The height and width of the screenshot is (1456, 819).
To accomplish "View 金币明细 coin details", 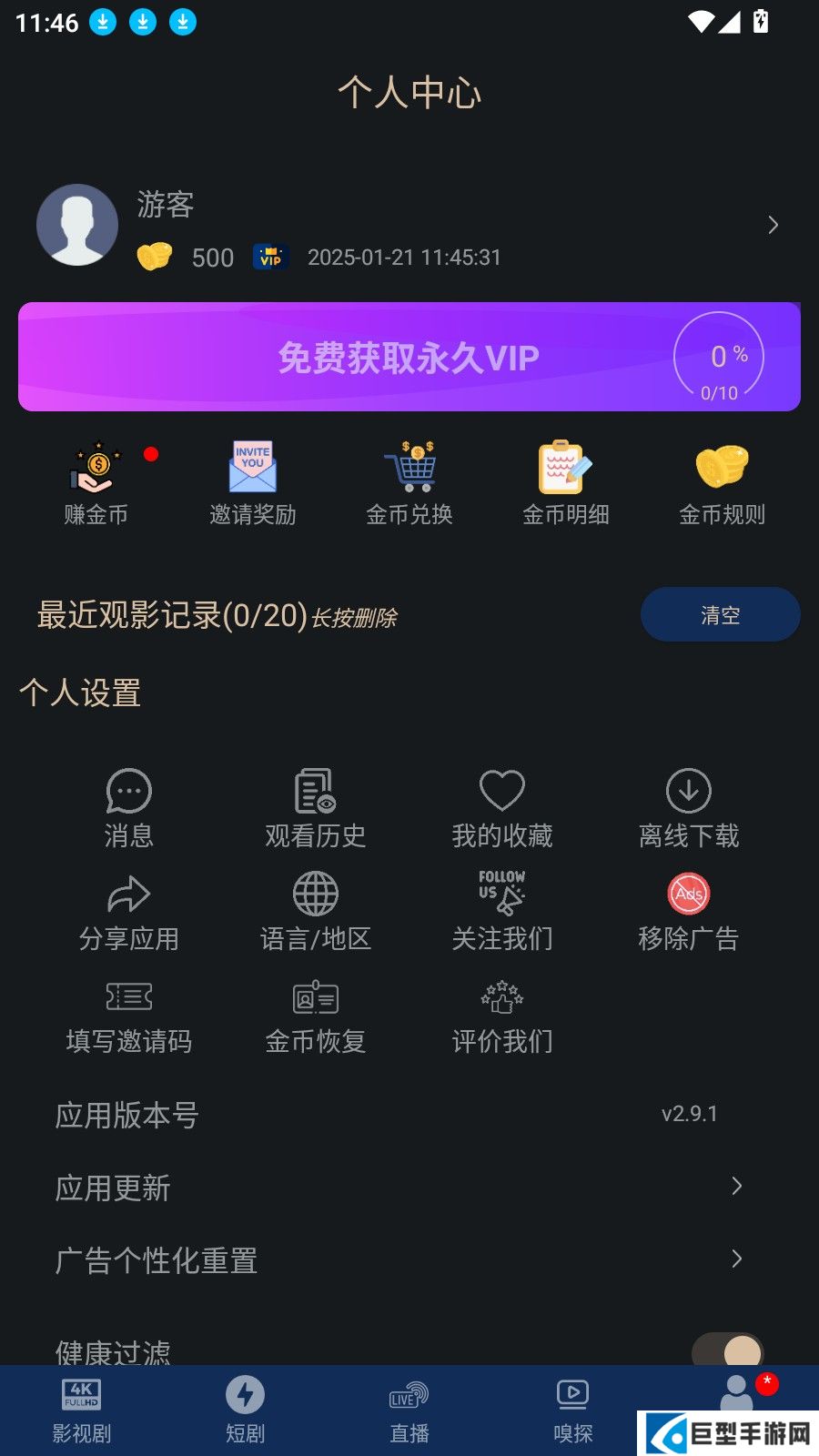I will (x=565, y=484).
